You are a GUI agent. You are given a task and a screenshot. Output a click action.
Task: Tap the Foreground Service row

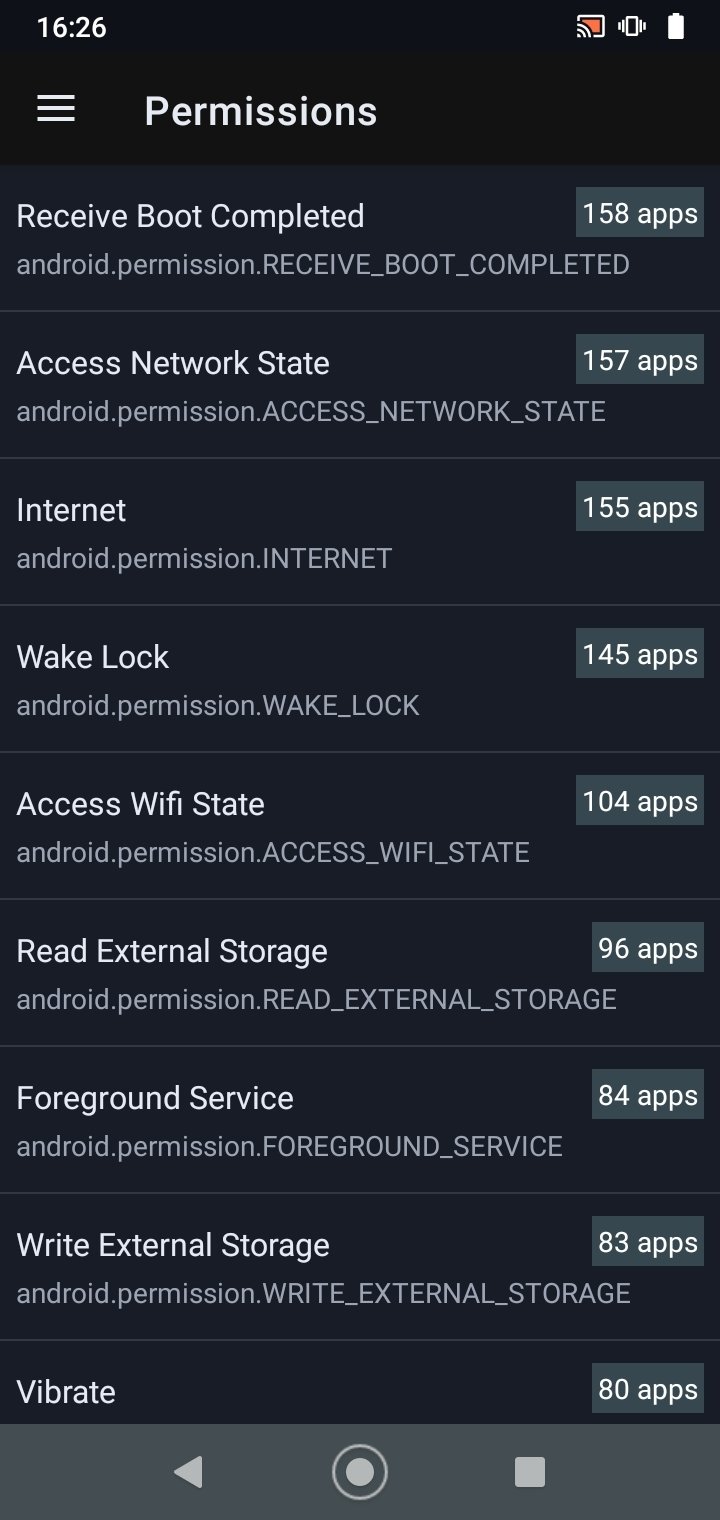(x=360, y=1120)
